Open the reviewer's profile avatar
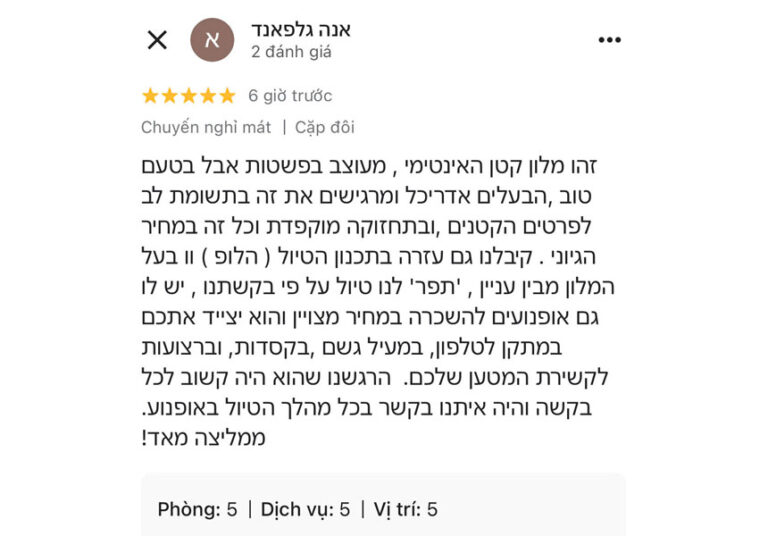The image size is (768, 536). 212,40
